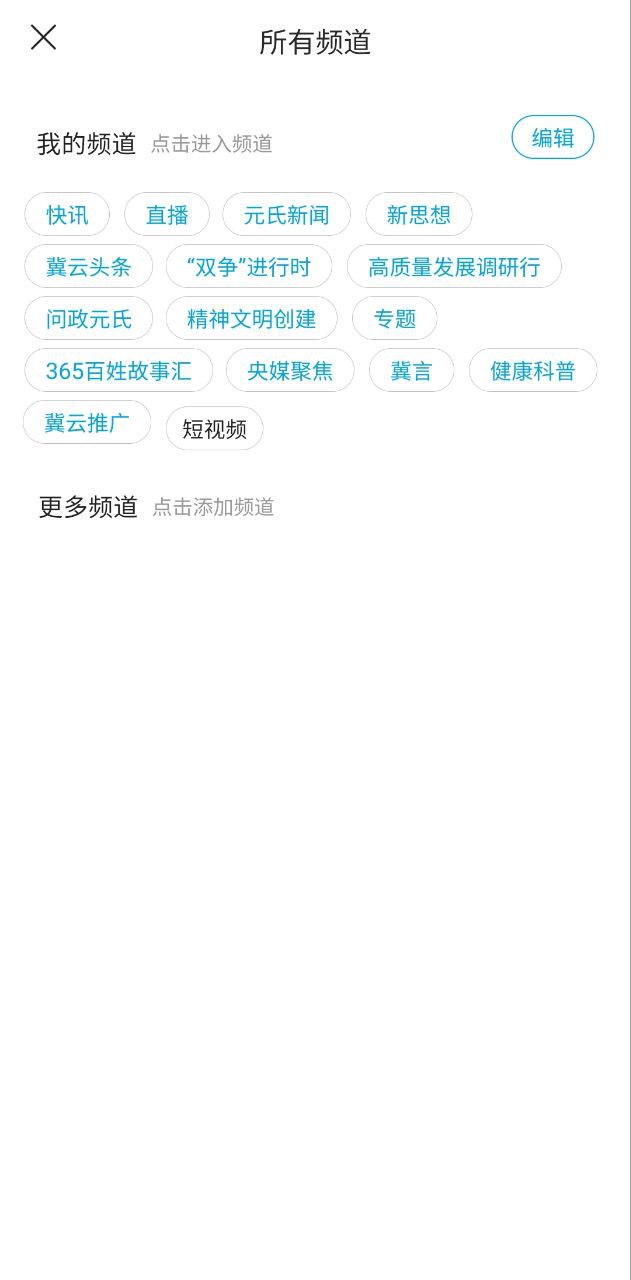Open the 健康科普 channel
Image resolution: width=631 pixels, height=1280 pixels.
click(532, 370)
